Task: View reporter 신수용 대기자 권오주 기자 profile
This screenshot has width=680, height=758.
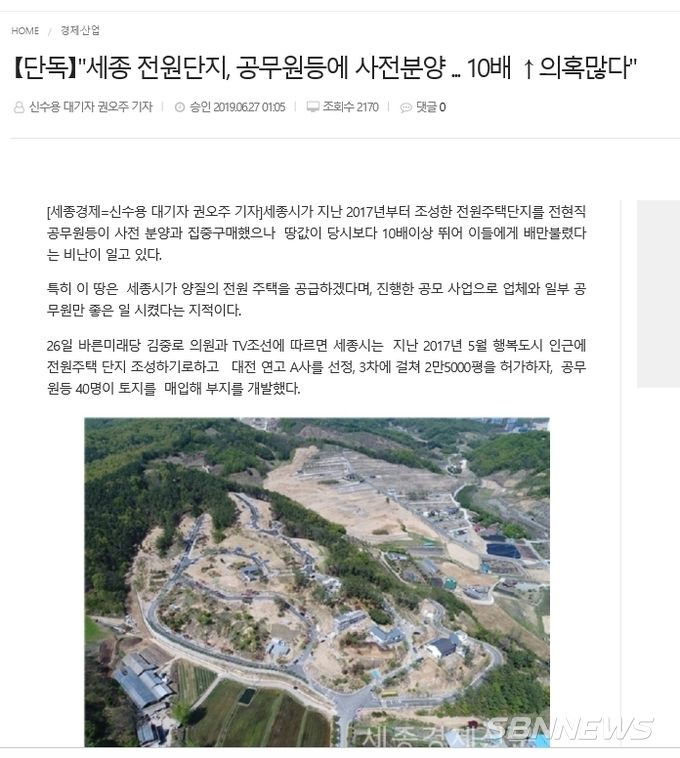Action: (x=90, y=107)
